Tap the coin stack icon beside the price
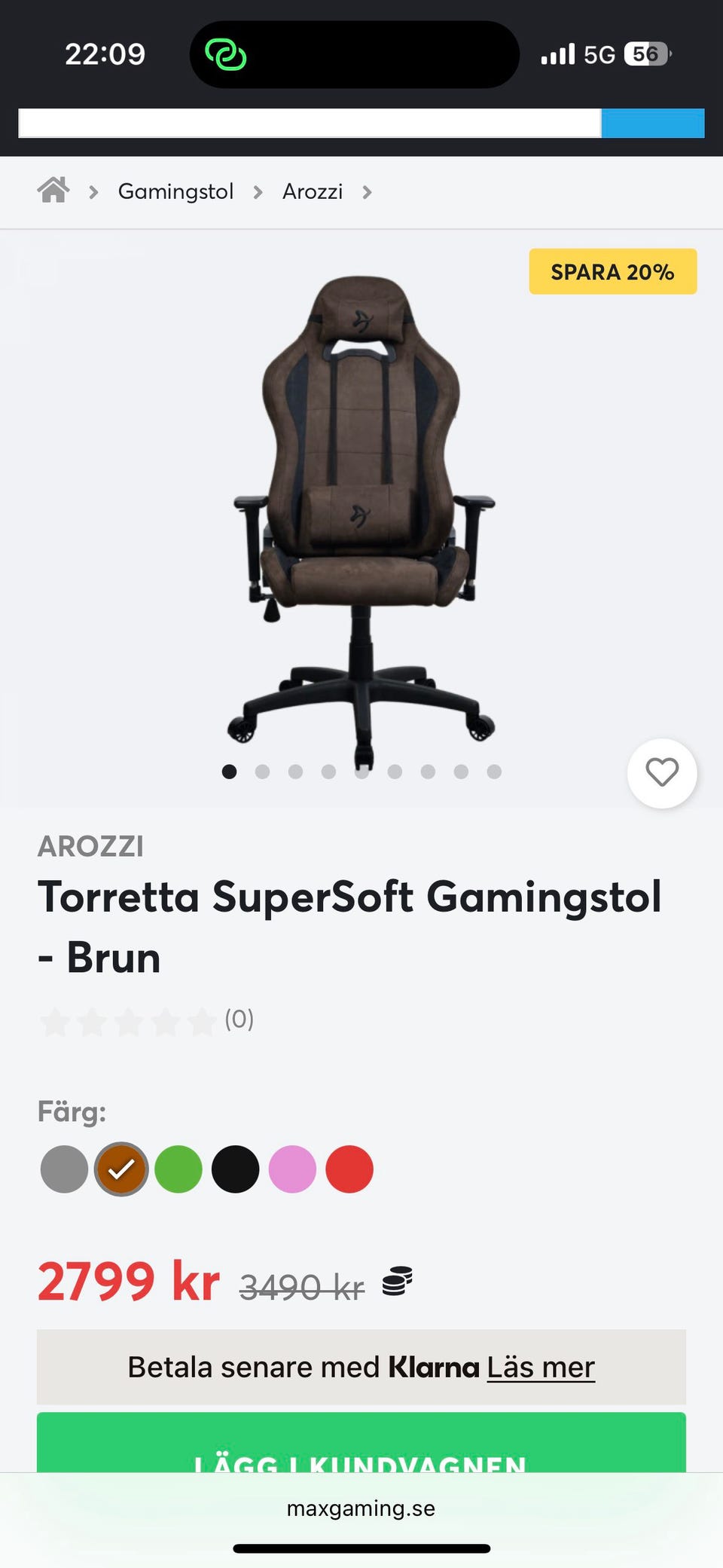The width and height of the screenshot is (723, 1568). [398, 1281]
